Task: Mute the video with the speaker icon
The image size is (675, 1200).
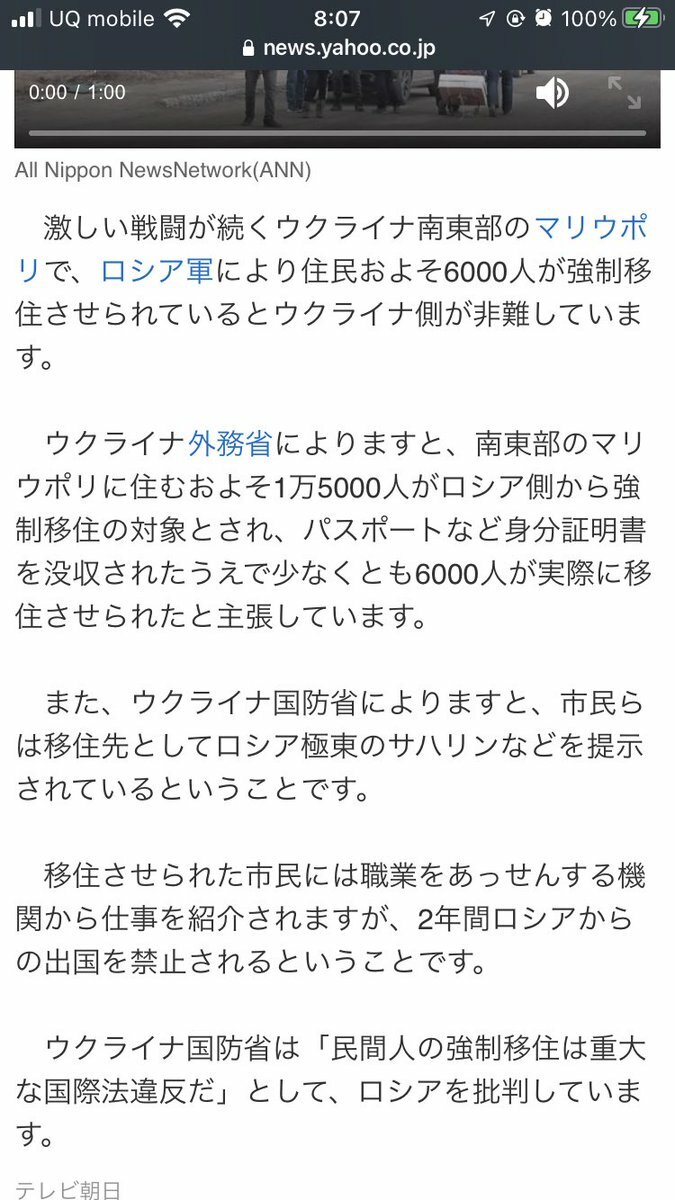Action: (x=551, y=93)
